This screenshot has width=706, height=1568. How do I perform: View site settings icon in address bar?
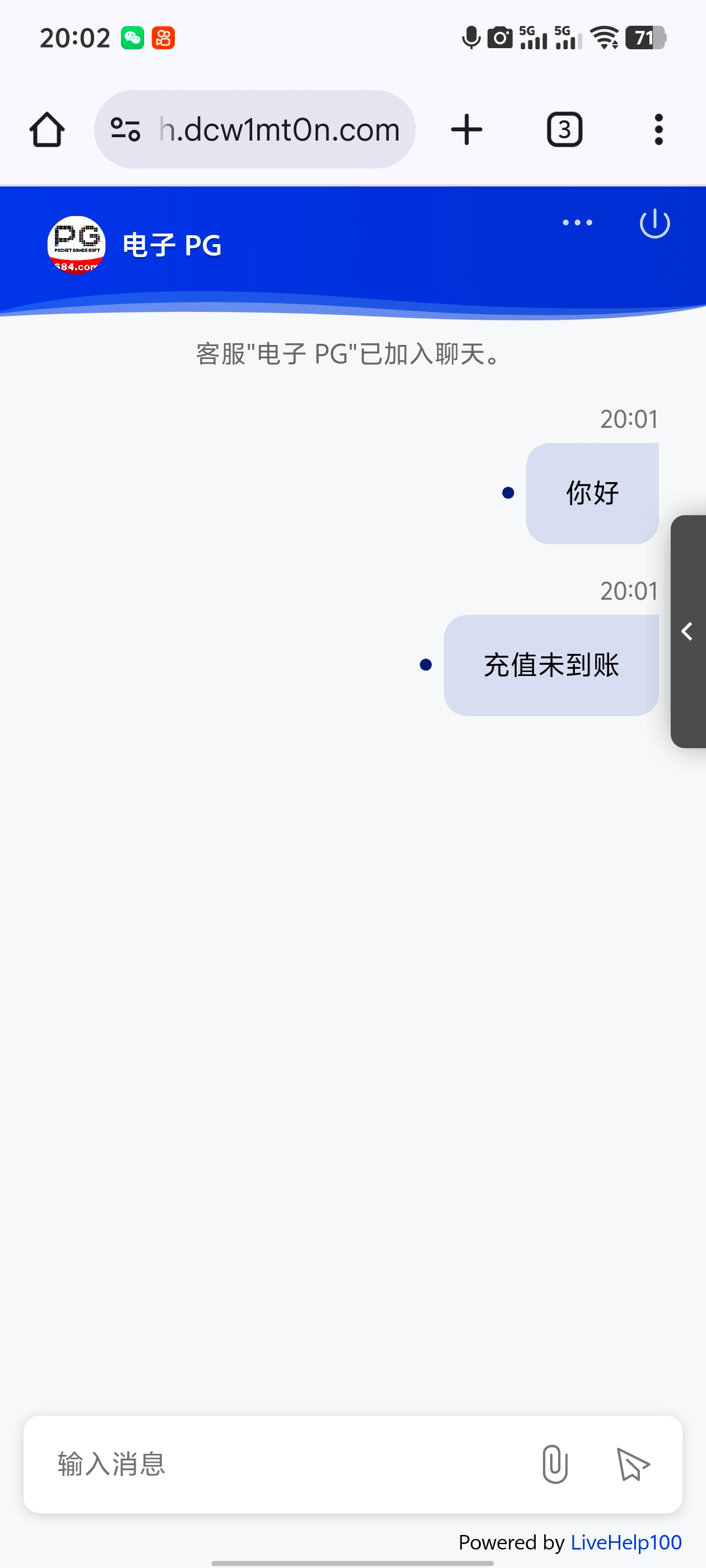coord(126,130)
